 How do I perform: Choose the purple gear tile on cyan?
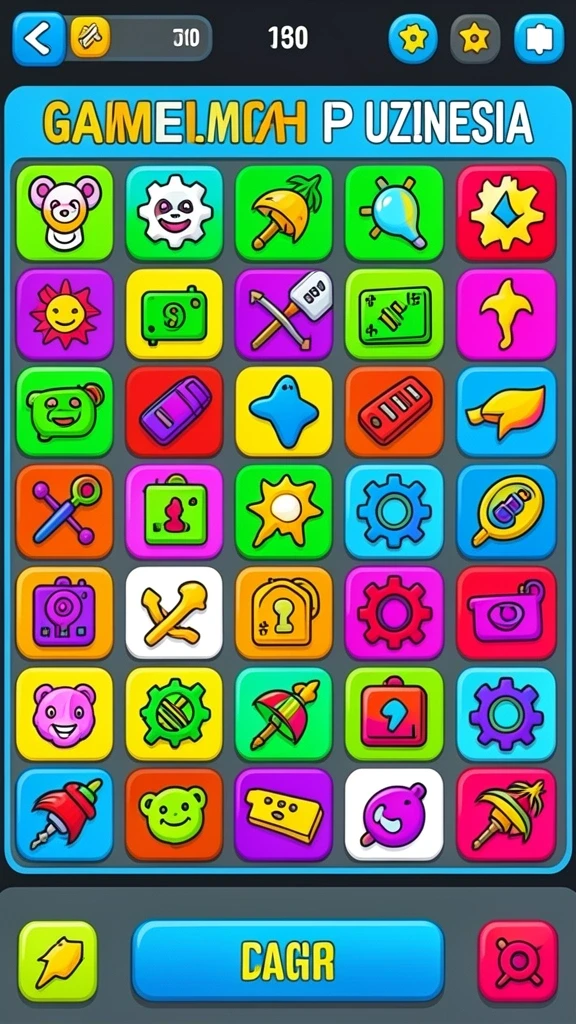(507, 714)
